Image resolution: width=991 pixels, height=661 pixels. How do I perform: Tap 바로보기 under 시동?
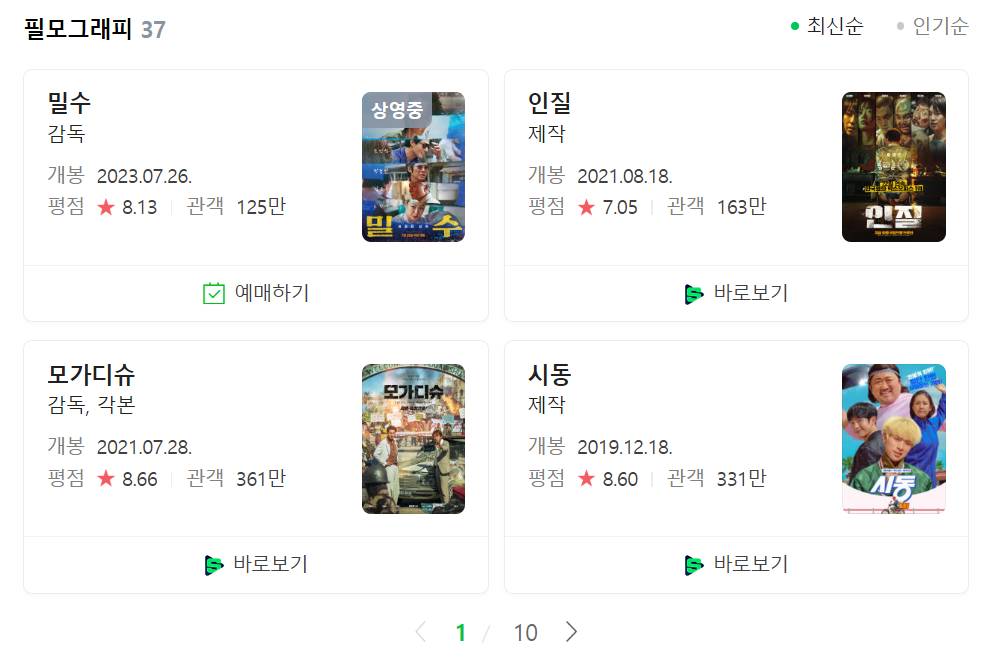737,564
